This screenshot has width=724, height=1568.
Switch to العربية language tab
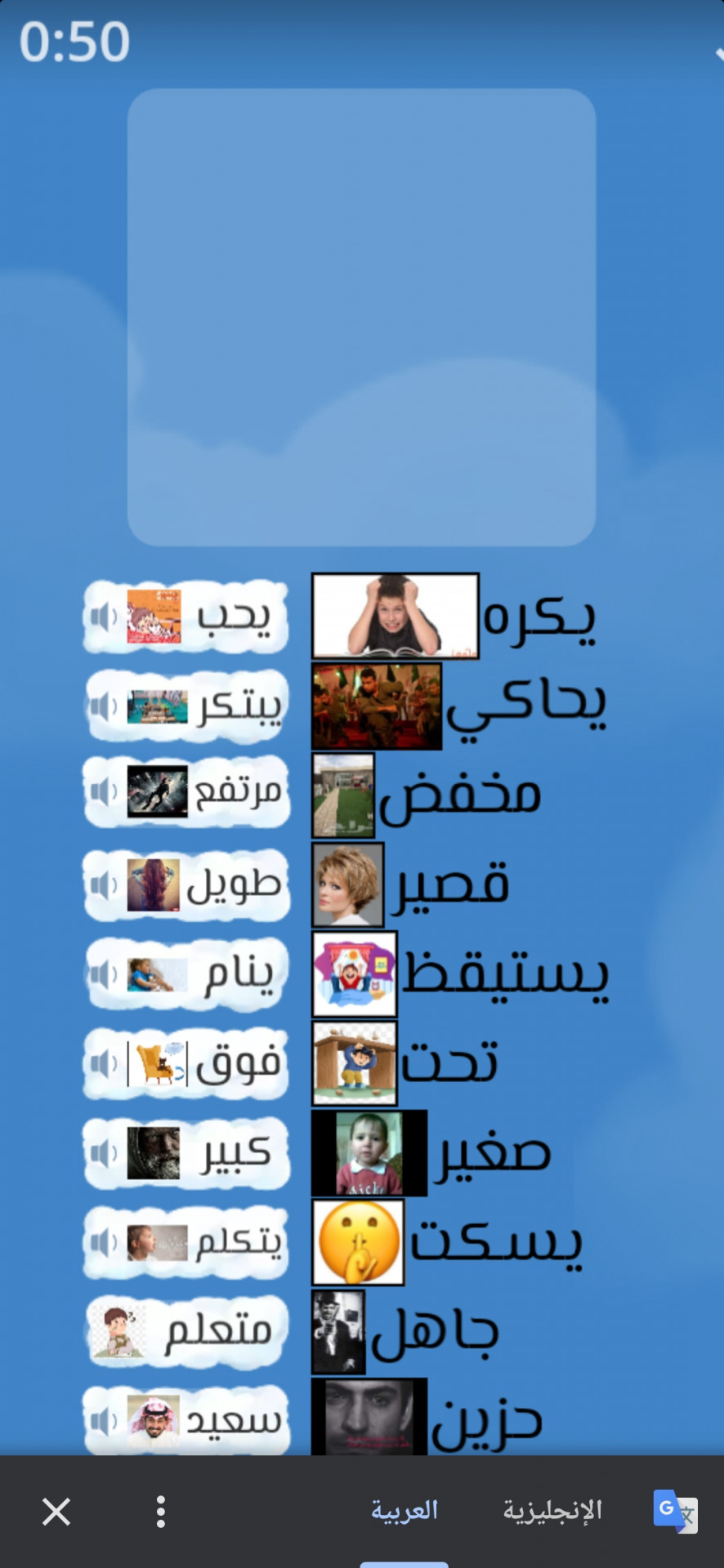click(404, 1510)
